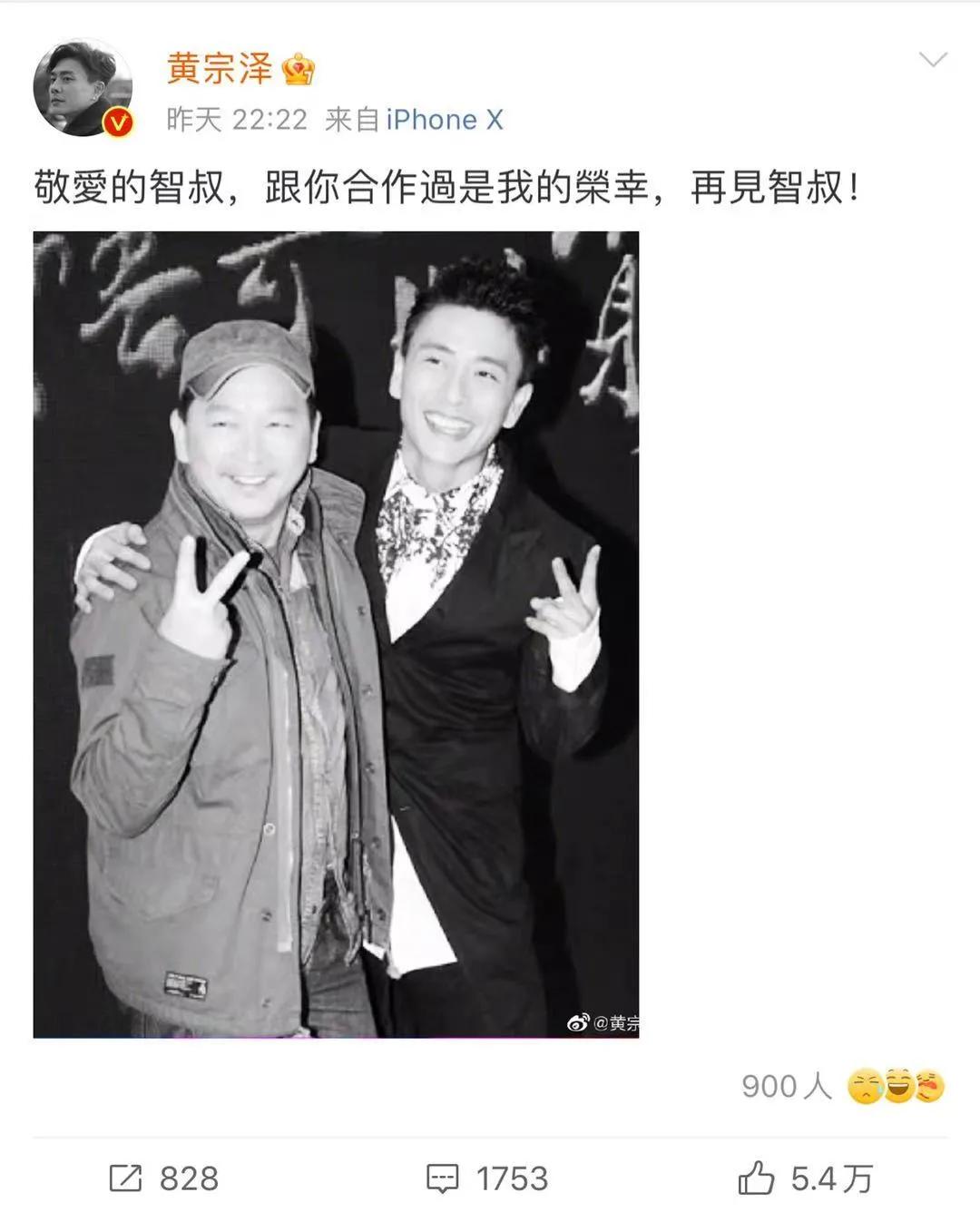Repost this post with 828 shares
This screenshot has height=1212, width=980.
[x=164, y=1178]
